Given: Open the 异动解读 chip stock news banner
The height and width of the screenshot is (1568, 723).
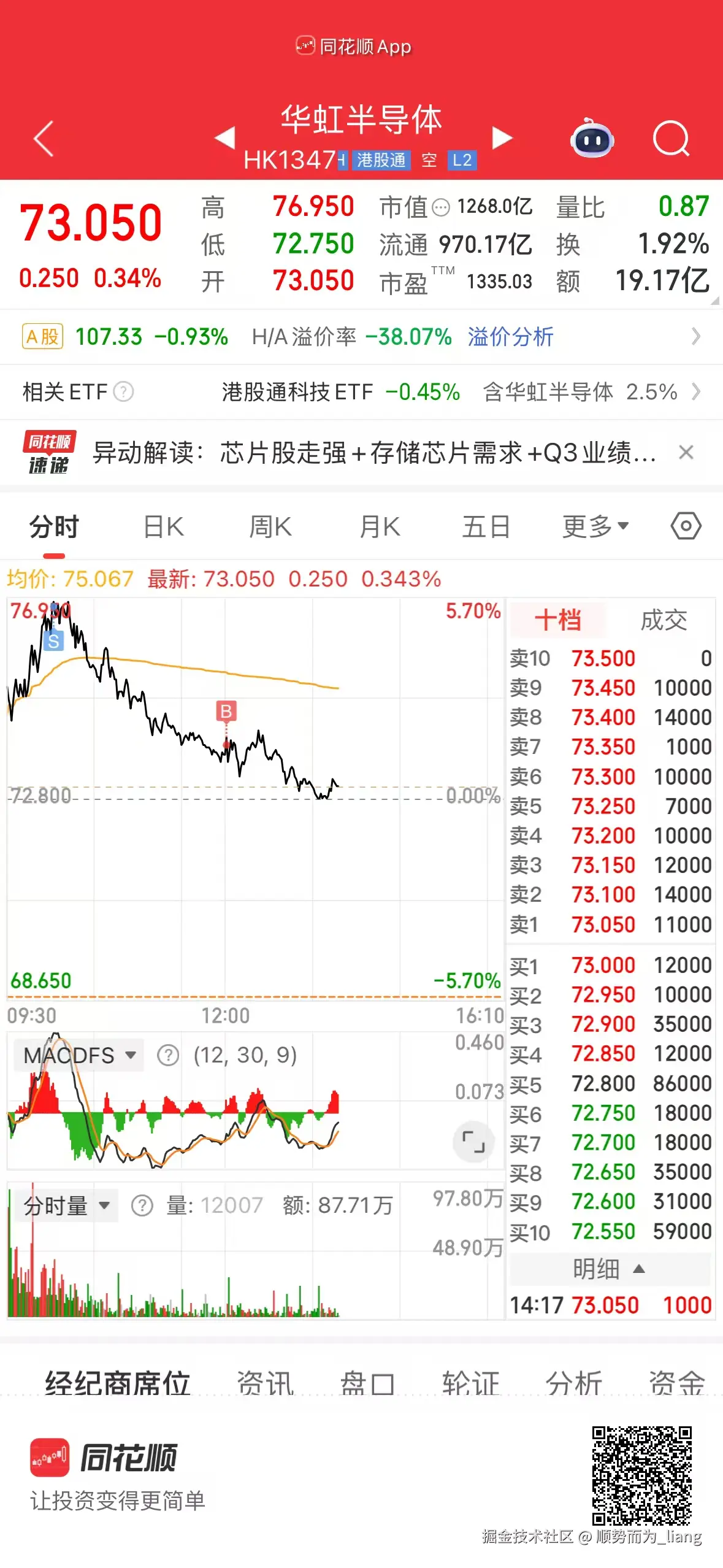Looking at the screenshot, I should (x=368, y=455).
